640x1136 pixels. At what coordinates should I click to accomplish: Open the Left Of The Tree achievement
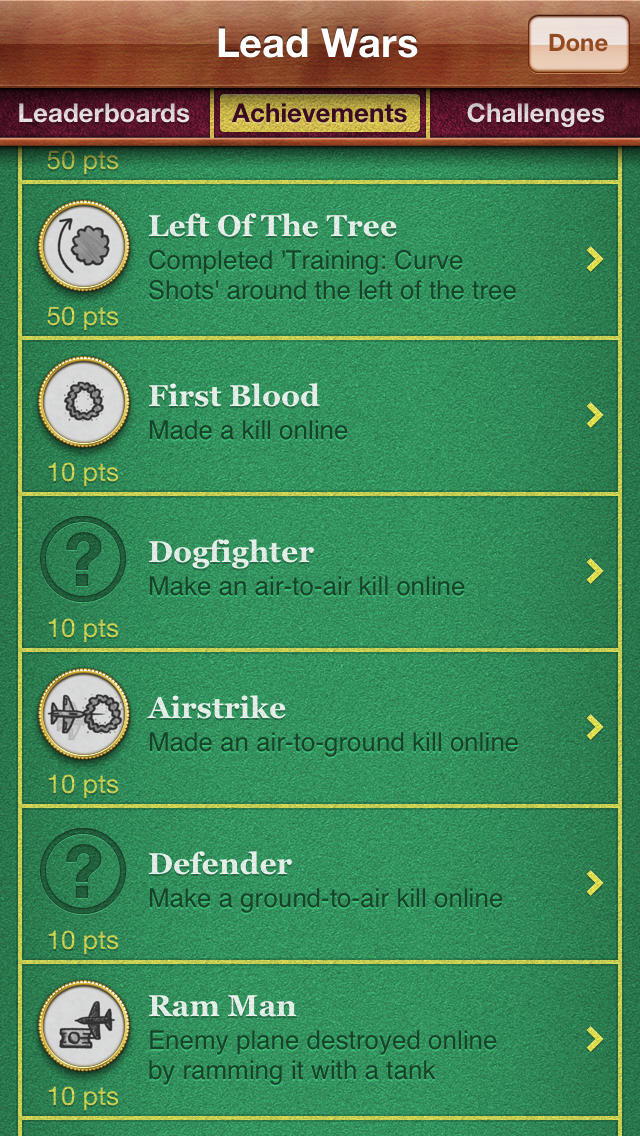[320, 260]
